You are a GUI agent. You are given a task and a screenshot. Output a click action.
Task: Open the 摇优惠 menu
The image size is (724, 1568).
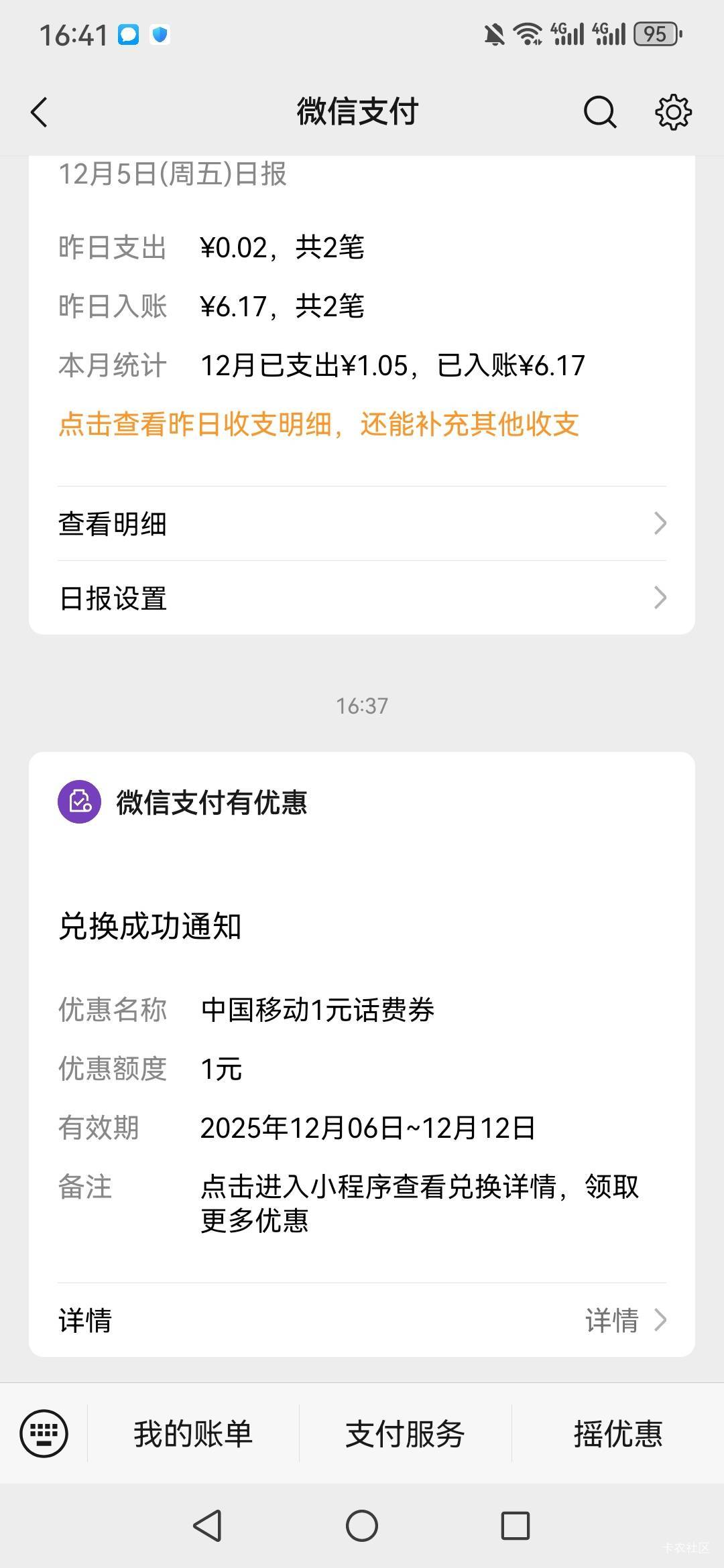(x=618, y=1433)
